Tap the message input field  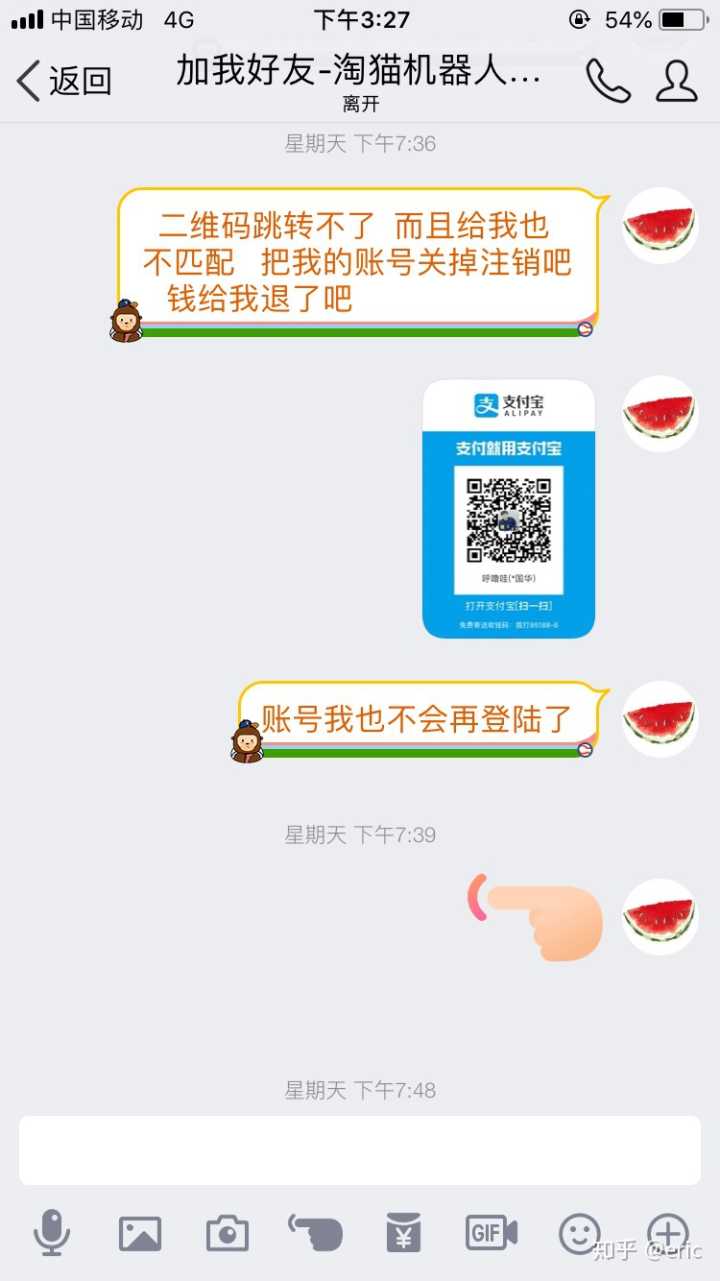coord(360,1150)
